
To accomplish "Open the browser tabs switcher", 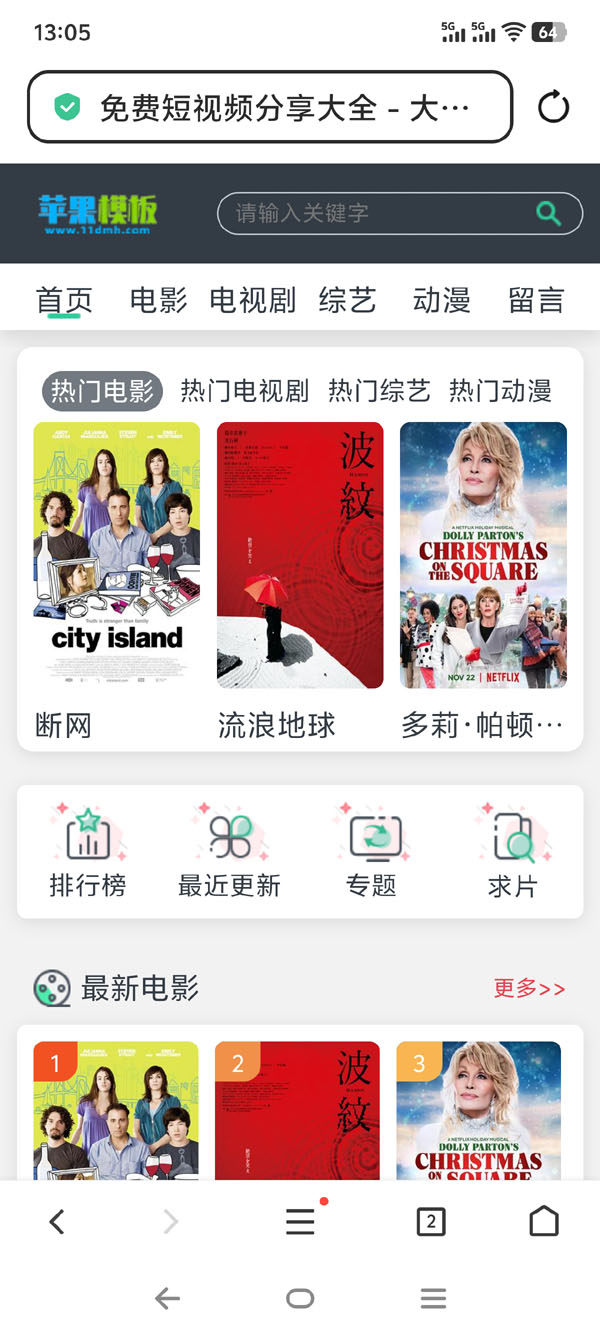I will click(430, 1221).
